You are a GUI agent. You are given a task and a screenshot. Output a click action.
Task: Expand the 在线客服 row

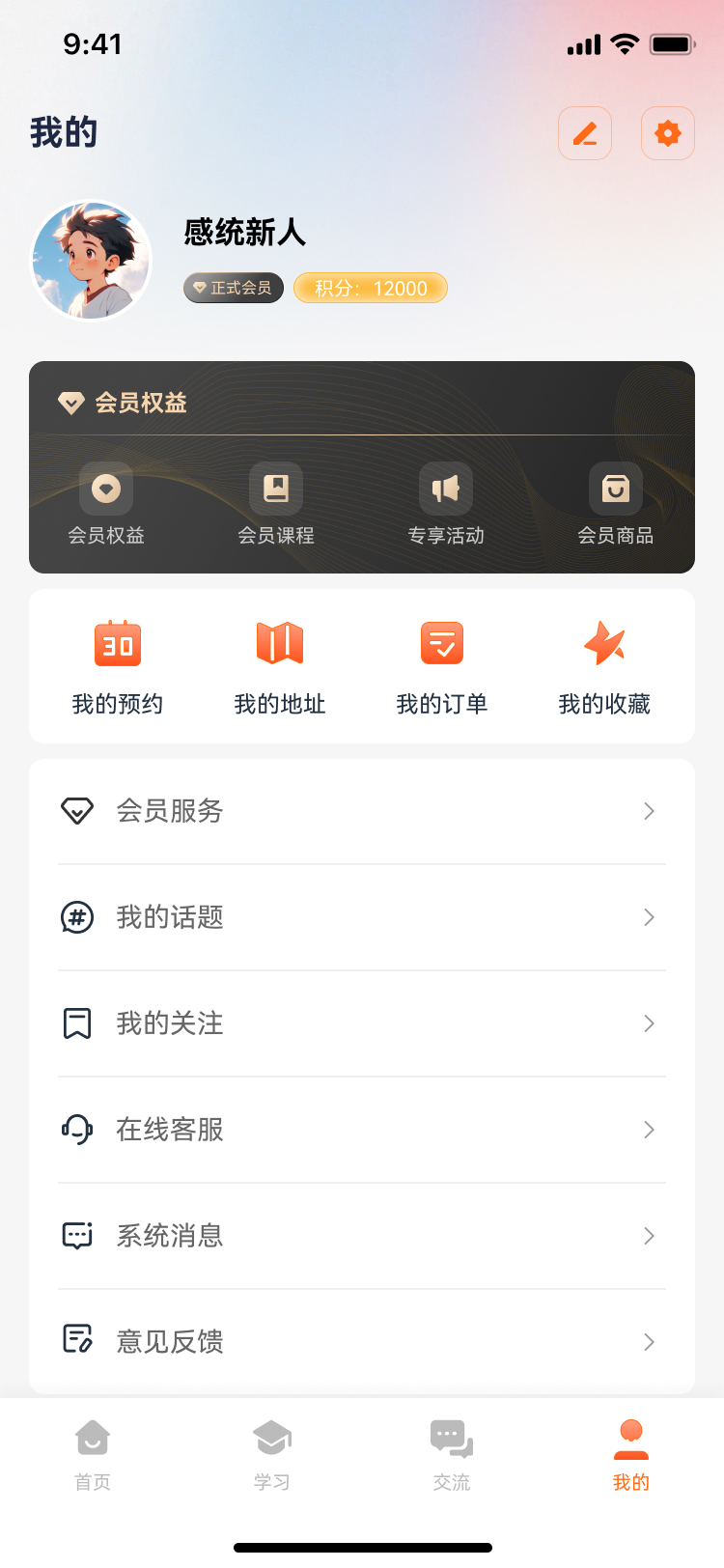[362, 1130]
